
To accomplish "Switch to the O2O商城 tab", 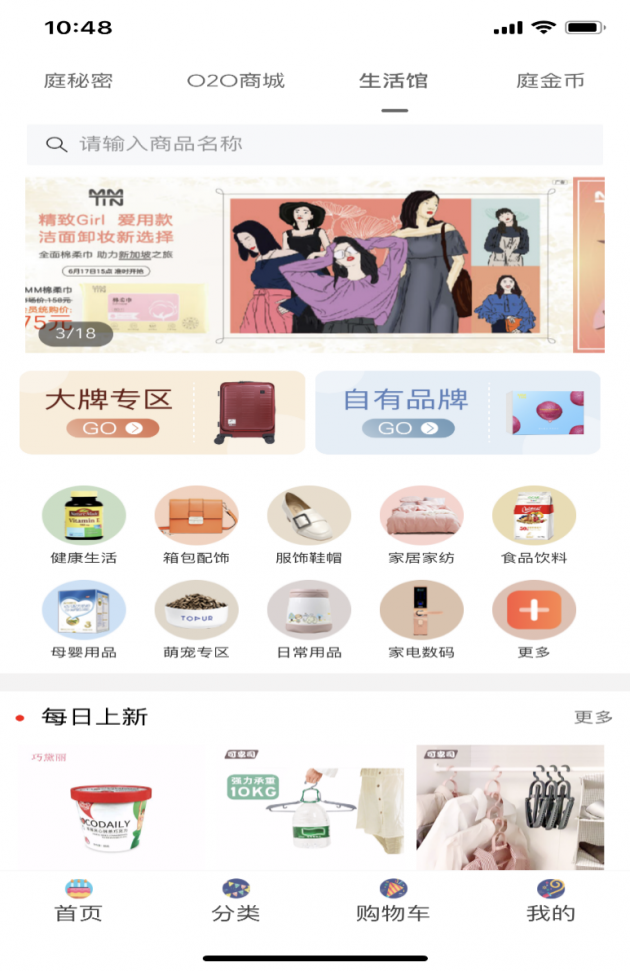I will pos(236,81).
